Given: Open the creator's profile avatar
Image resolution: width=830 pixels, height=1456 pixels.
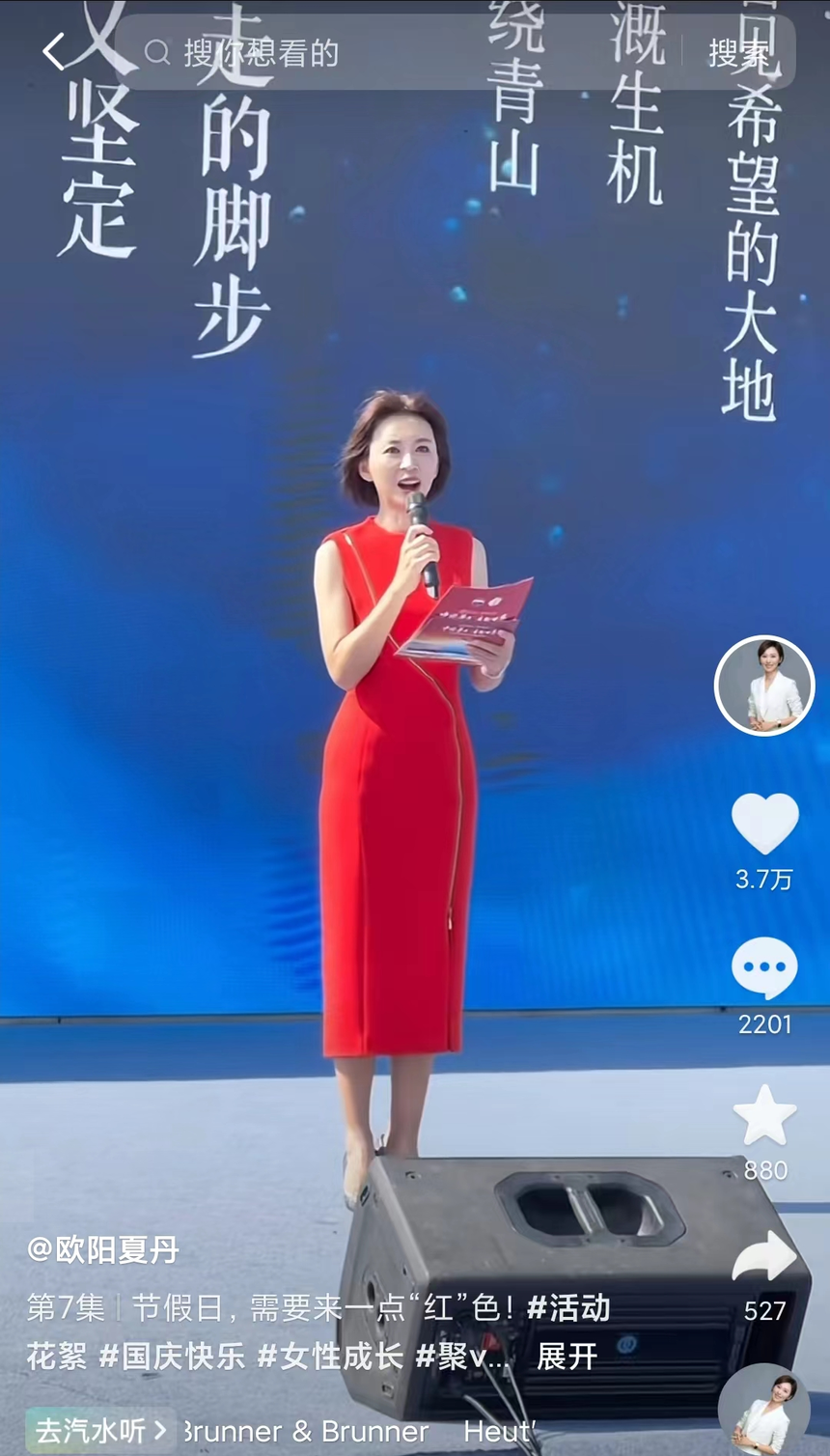Looking at the screenshot, I should pos(764,686).
